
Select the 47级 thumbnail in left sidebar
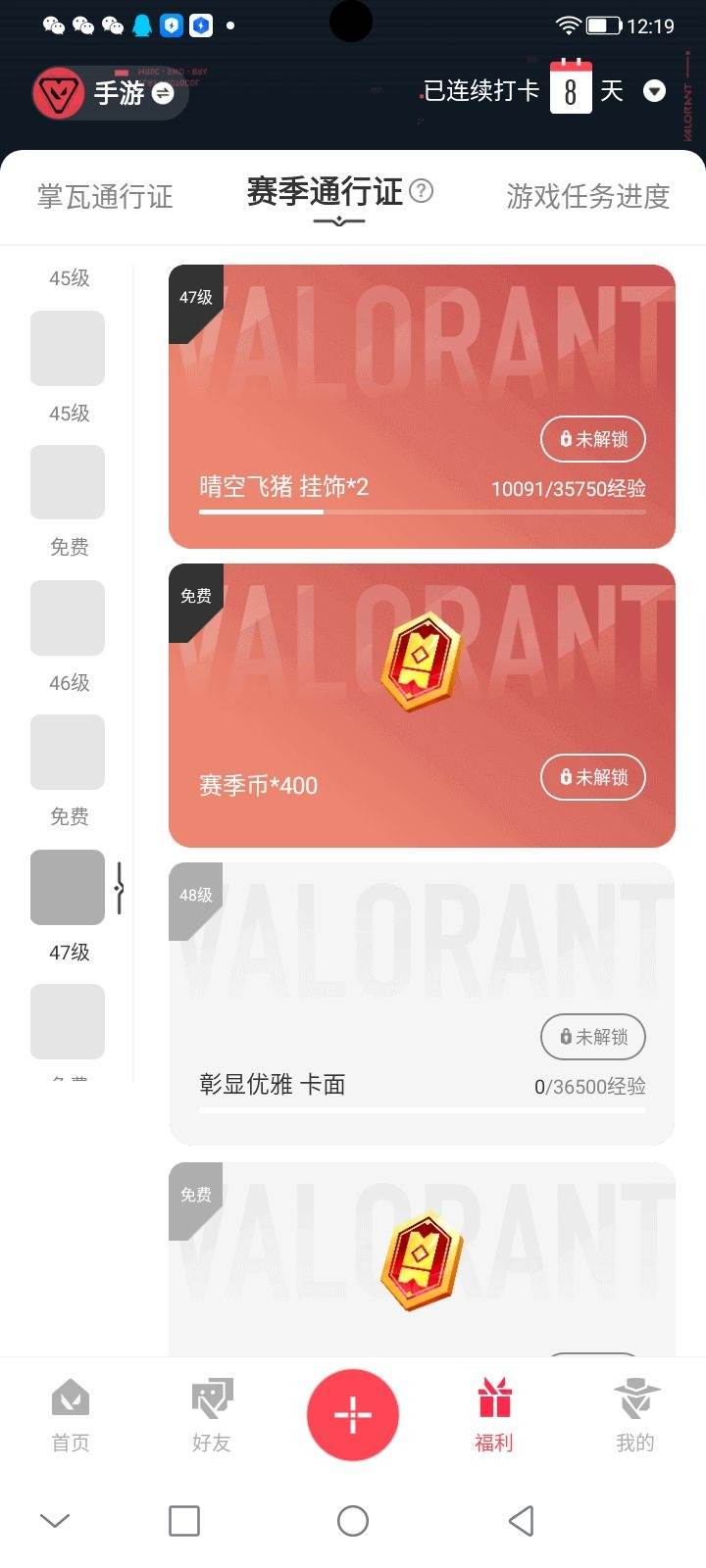(68, 887)
